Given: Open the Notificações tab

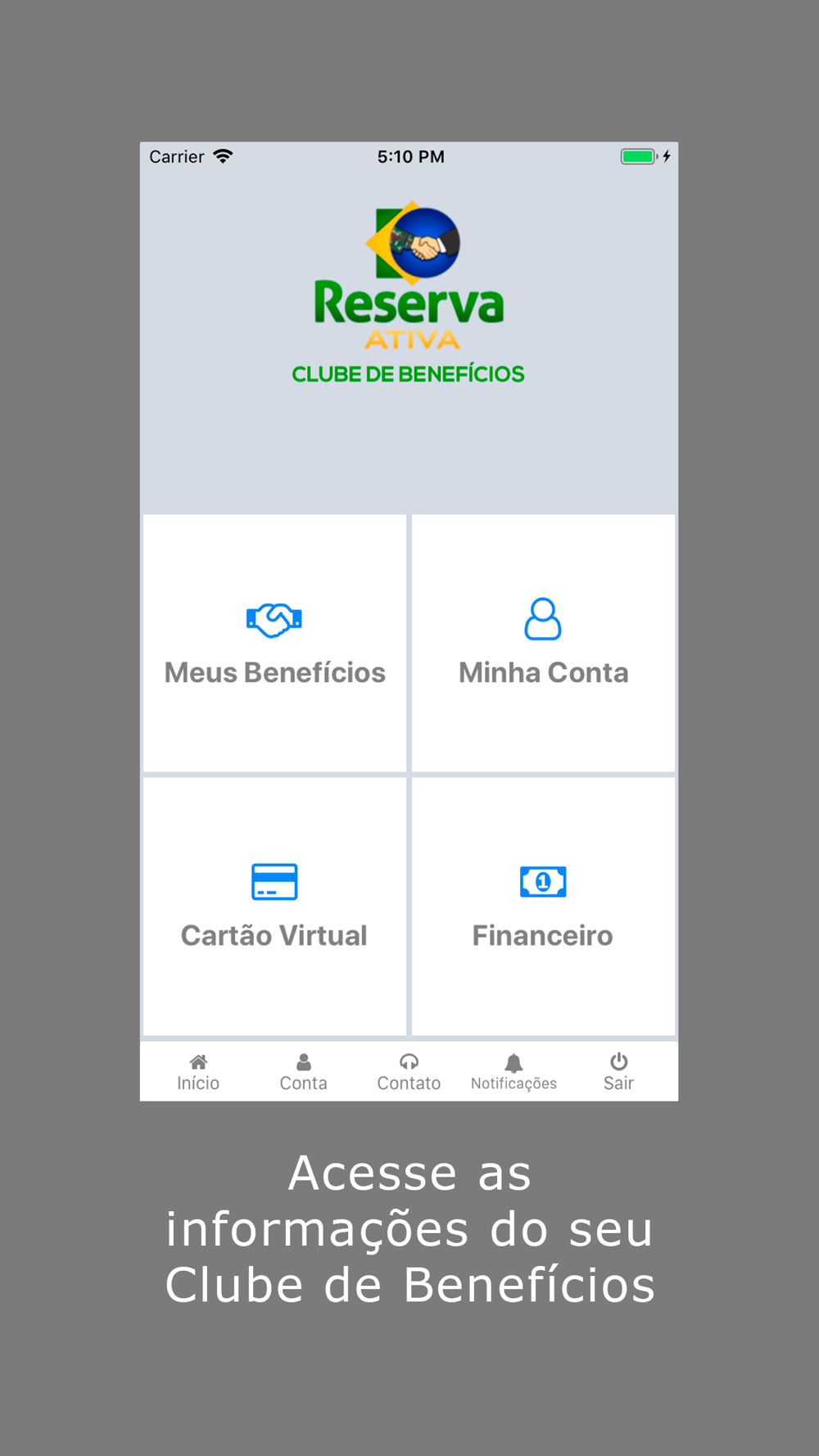Looking at the screenshot, I should click(x=514, y=1073).
